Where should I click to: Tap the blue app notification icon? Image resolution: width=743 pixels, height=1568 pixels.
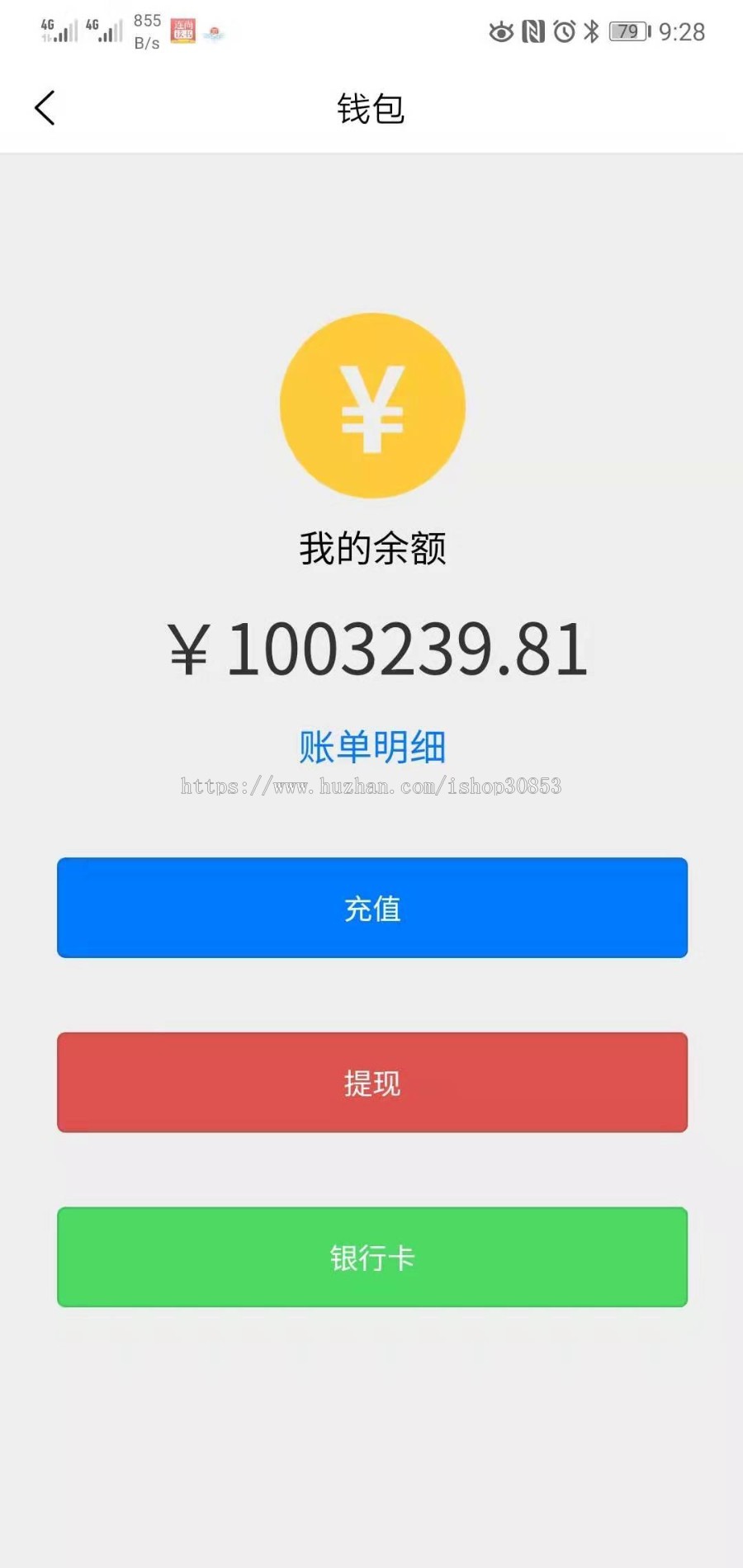tap(214, 33)
